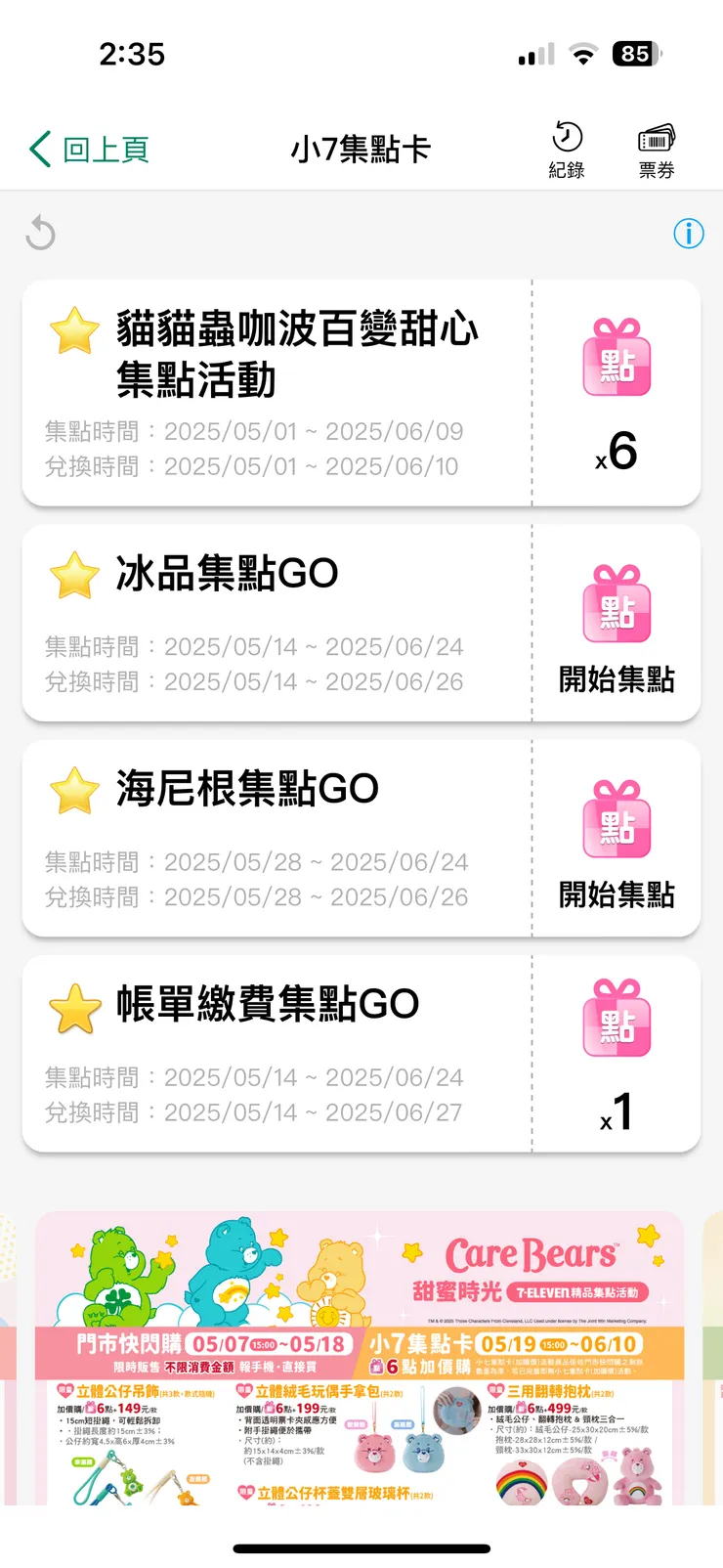The width and height of the screenshot is (723, 1568).
Task: Open the info icon
Action: (688, 234)
